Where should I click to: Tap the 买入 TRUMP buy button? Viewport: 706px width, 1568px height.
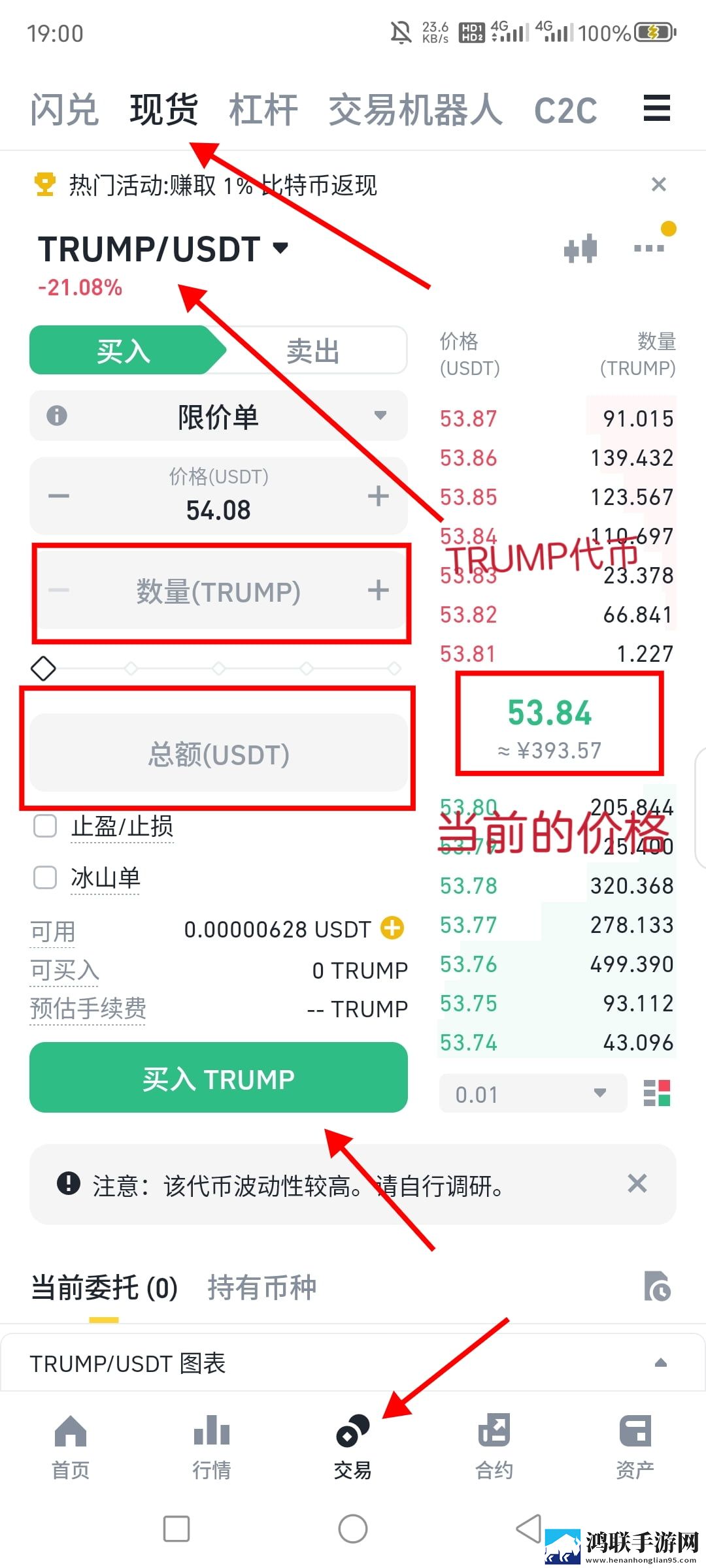click(x=218, y=1077)
